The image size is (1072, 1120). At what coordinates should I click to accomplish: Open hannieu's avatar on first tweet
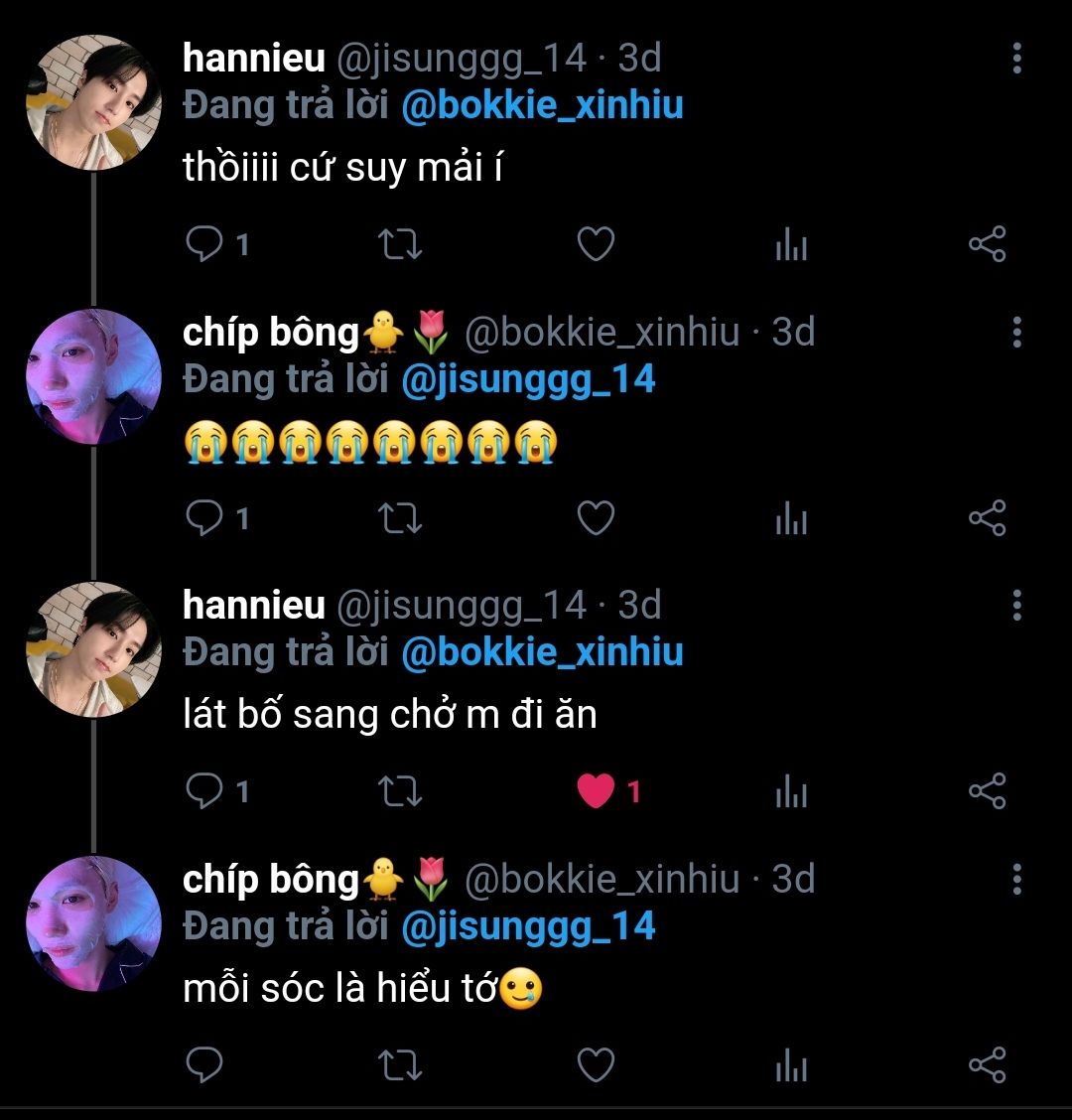click(x=93, y=102)
